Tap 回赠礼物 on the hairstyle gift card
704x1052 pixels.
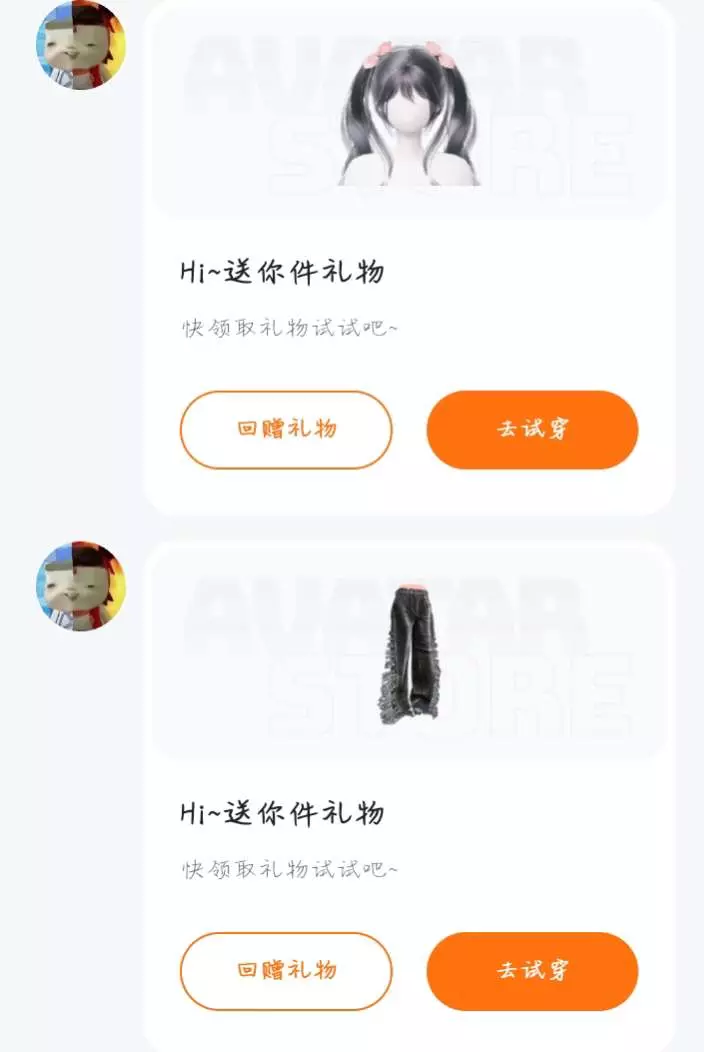(286, 429)
